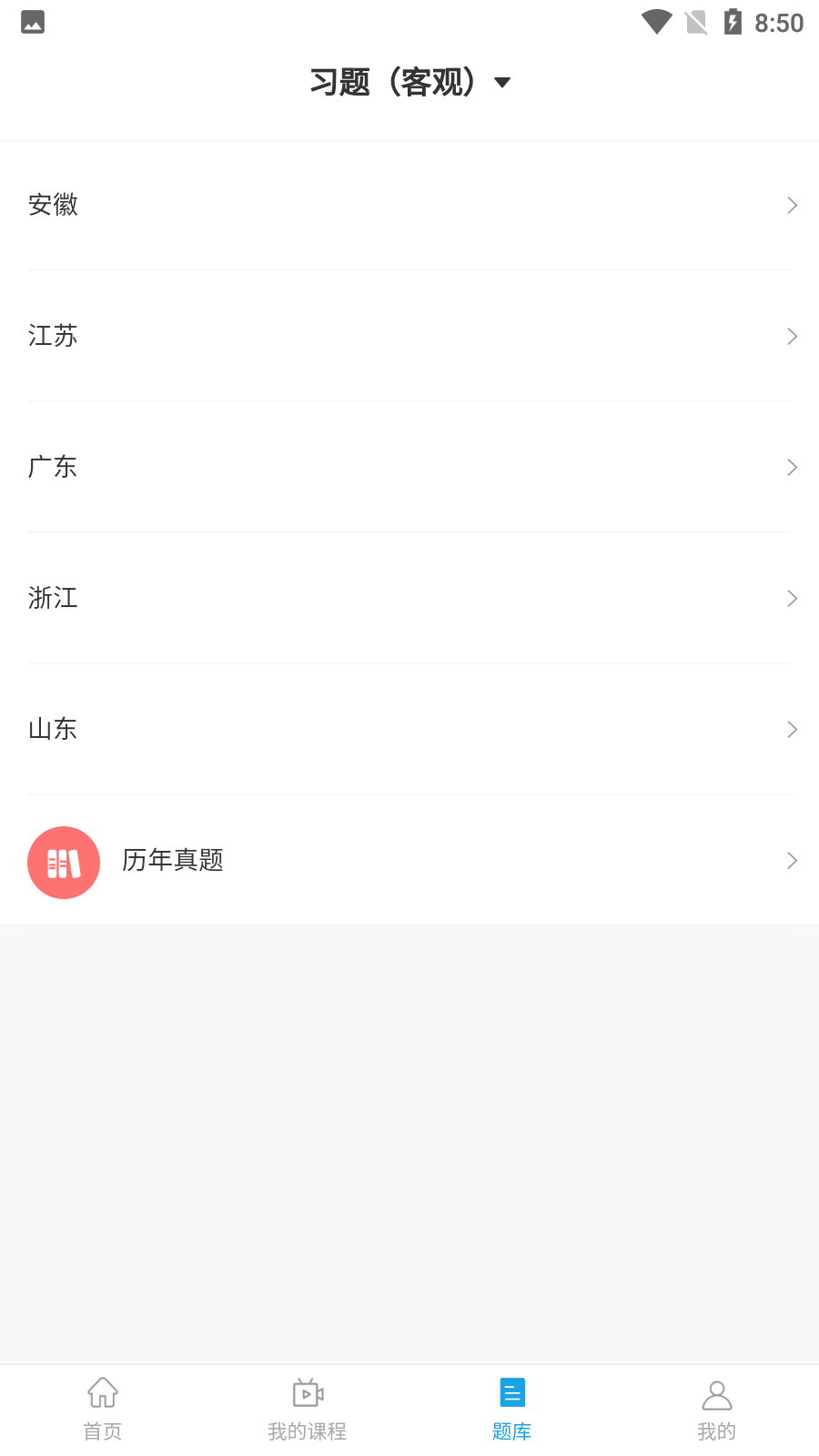Select the highlighted 题库 tab label
The height and width of the screenshot is (1456, 819).
pos(511,1431)
